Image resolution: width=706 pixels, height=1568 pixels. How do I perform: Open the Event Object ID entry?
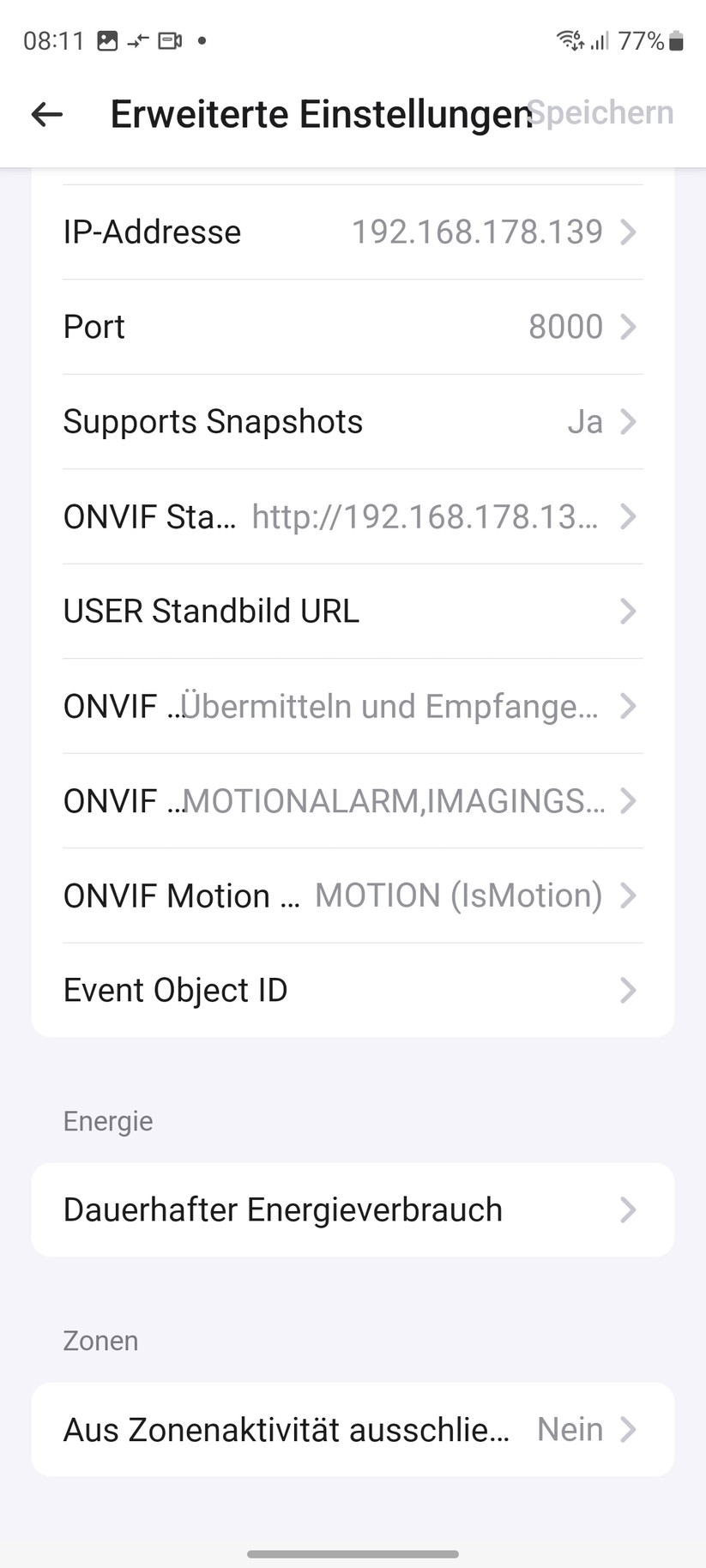coord(353,991)
